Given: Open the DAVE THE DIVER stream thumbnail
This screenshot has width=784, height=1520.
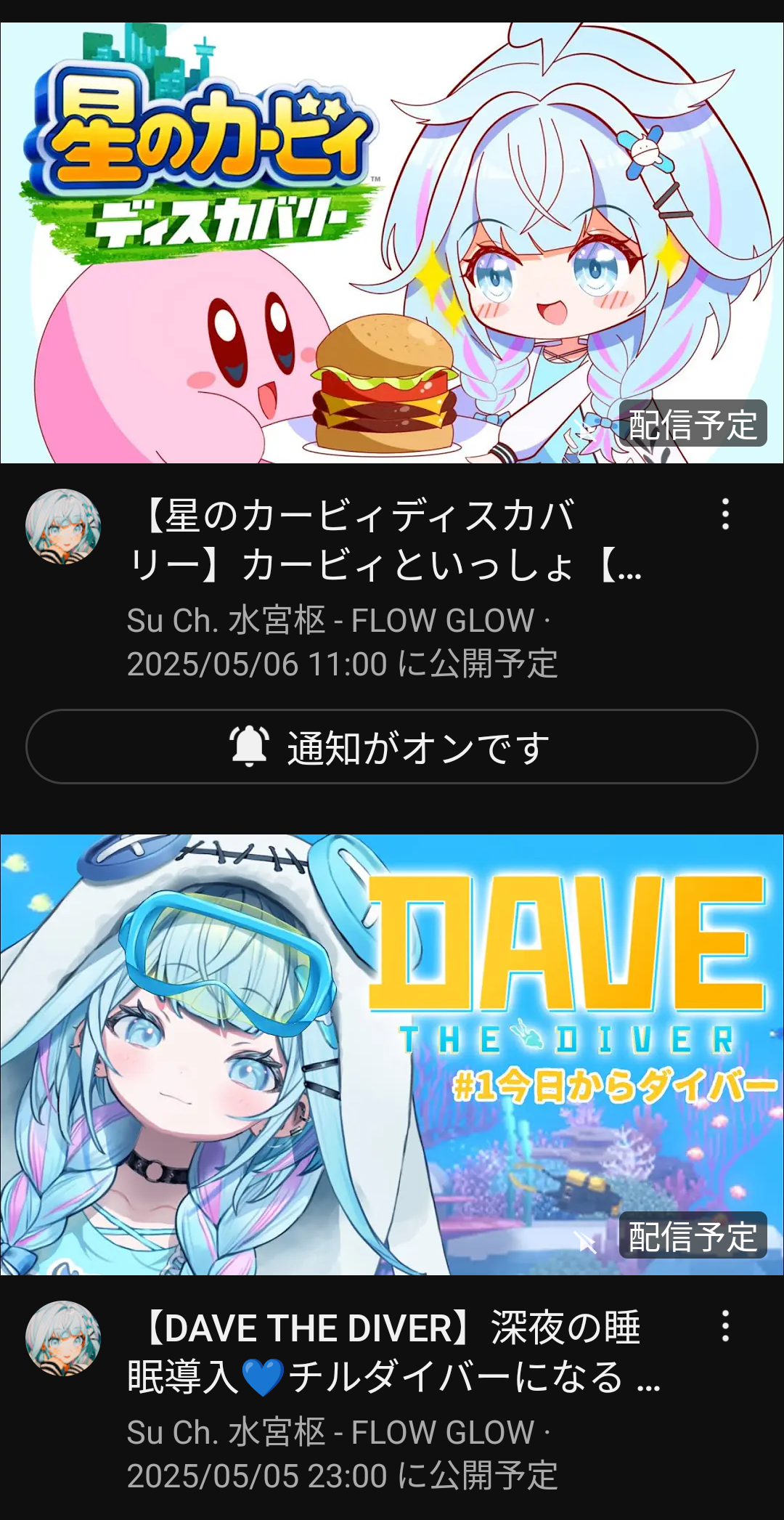Looking at the screenshot, I should tap(392, 1054).
